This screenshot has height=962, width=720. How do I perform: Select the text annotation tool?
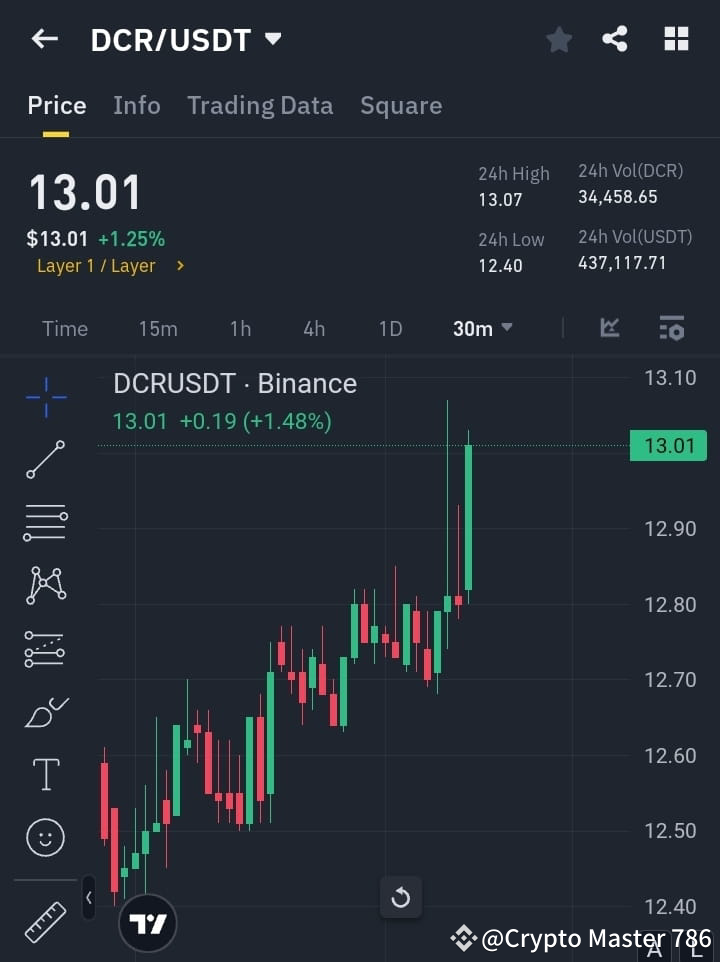pyautogui.click(x=45, y=774)
